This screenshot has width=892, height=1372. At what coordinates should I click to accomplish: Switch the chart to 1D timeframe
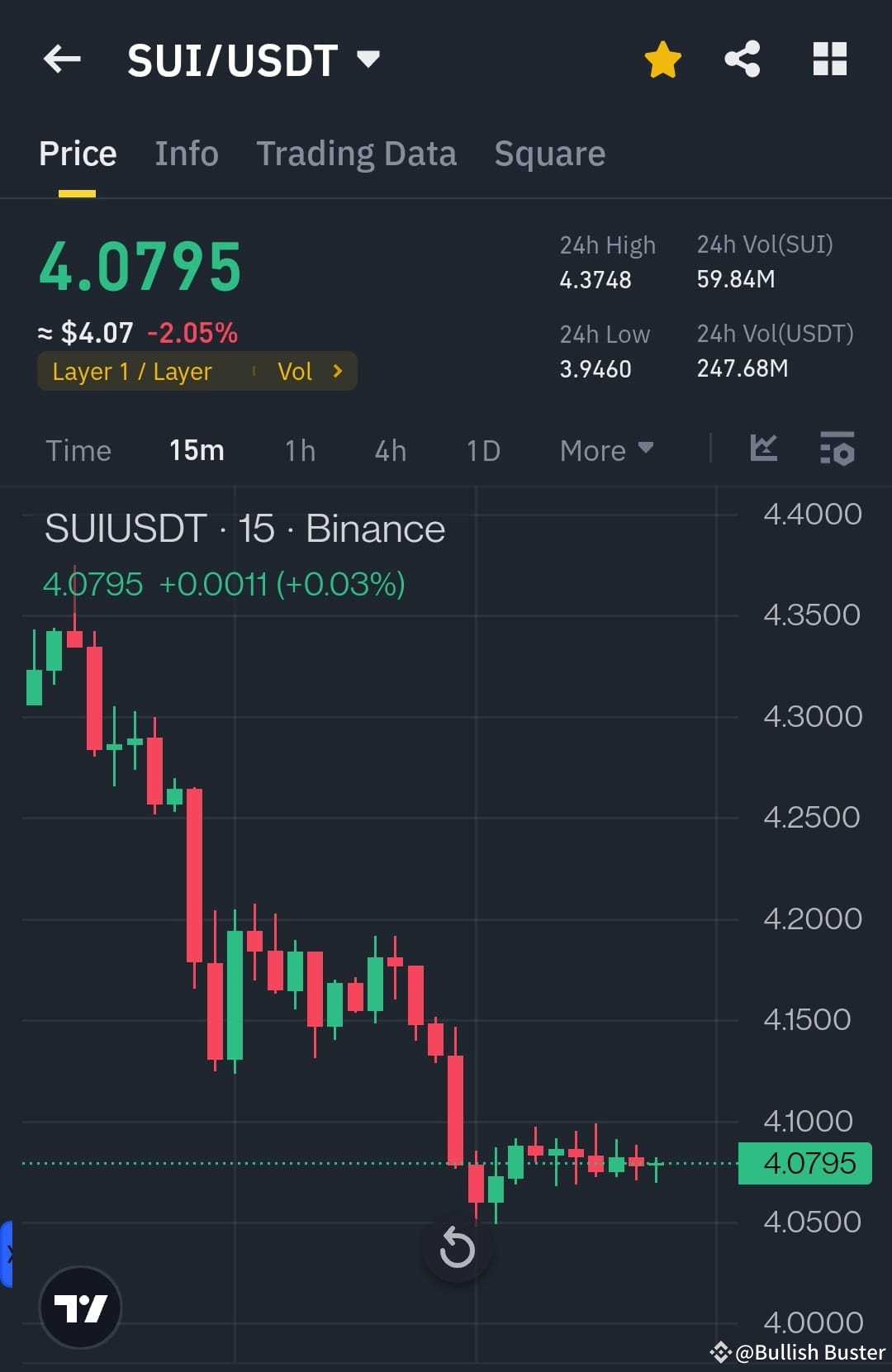coord(483,450)
